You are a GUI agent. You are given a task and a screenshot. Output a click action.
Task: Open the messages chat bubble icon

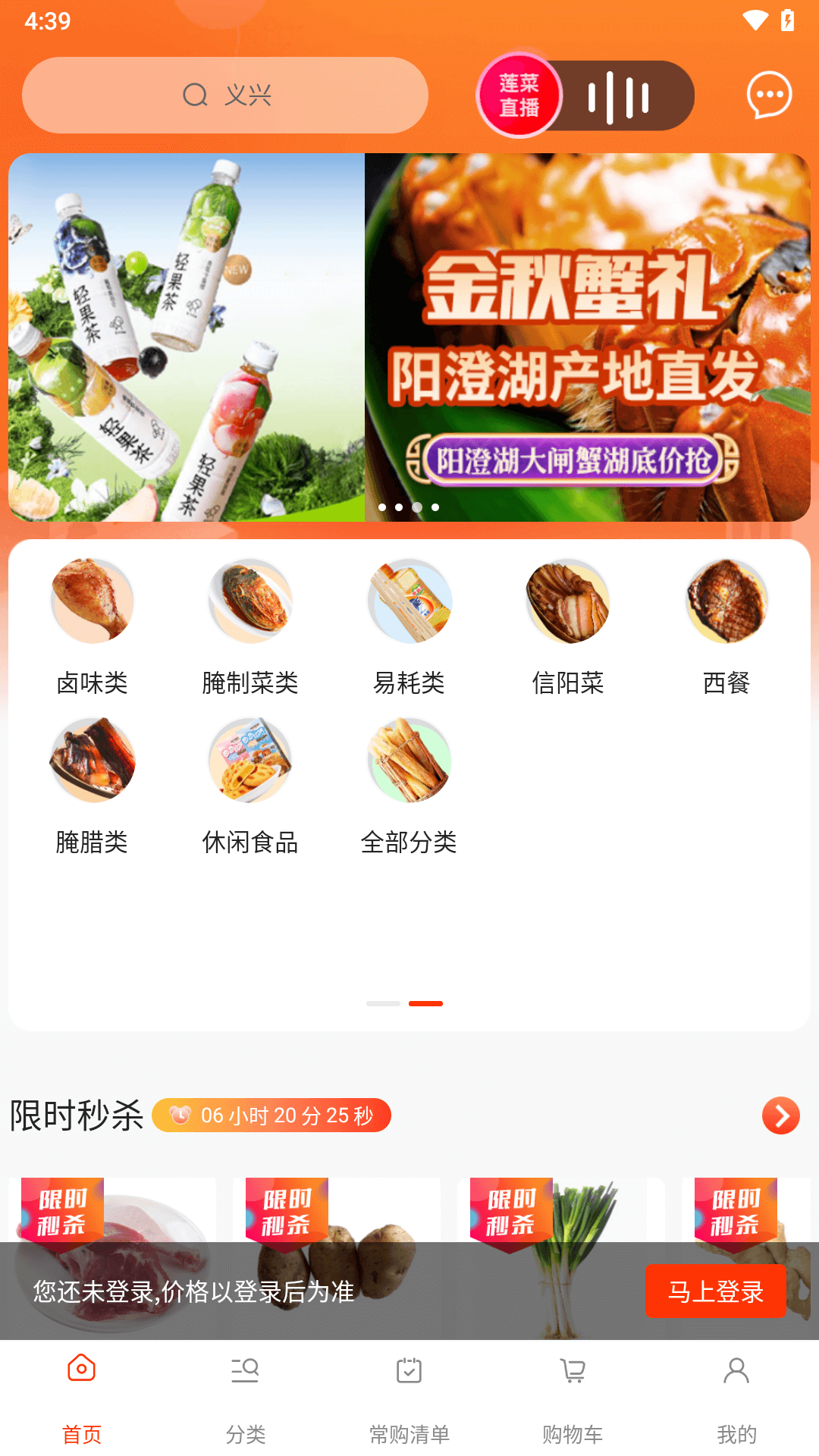769,96
